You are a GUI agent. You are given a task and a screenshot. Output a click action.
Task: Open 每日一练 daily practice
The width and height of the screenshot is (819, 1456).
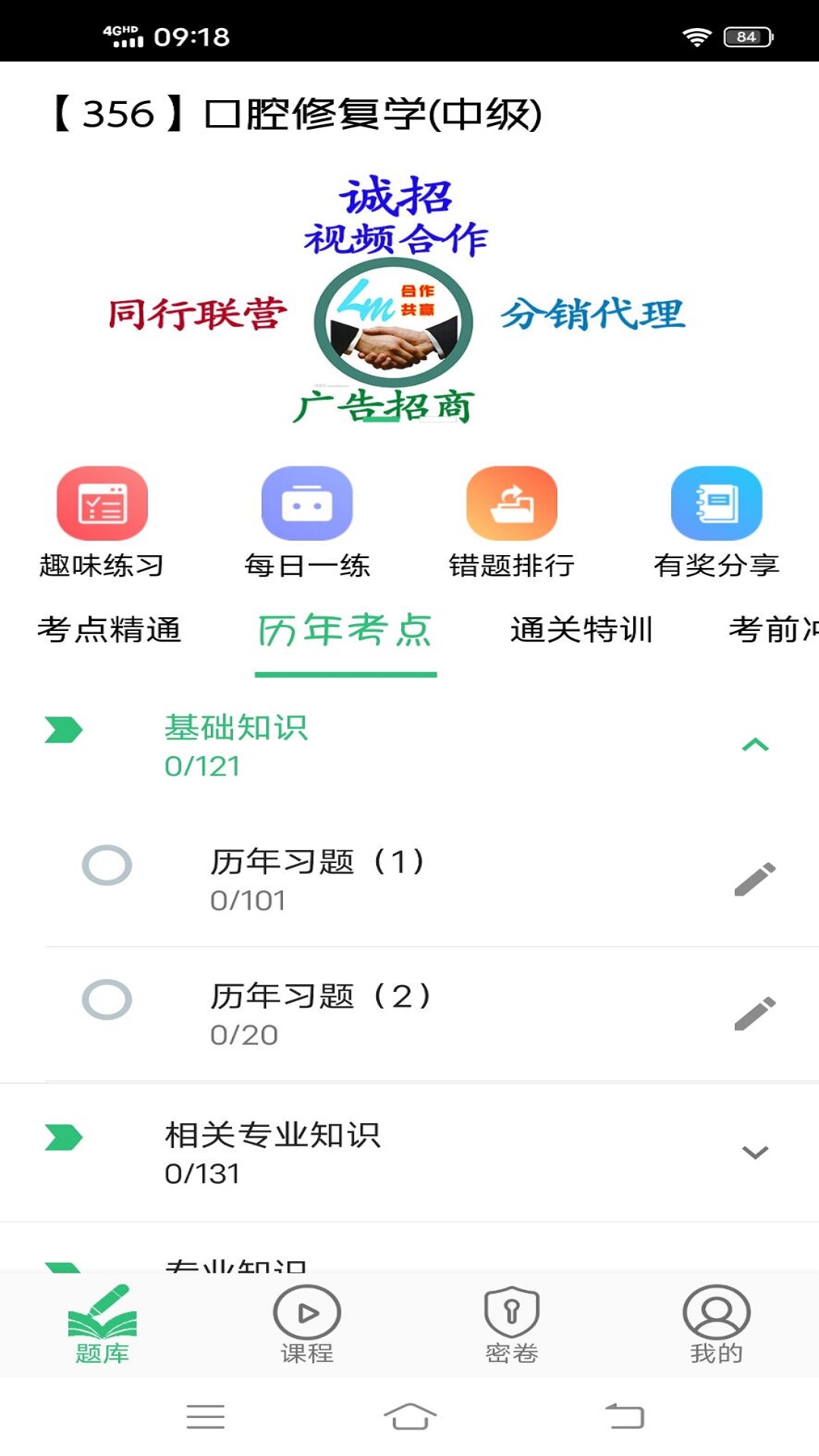point(306,523)
